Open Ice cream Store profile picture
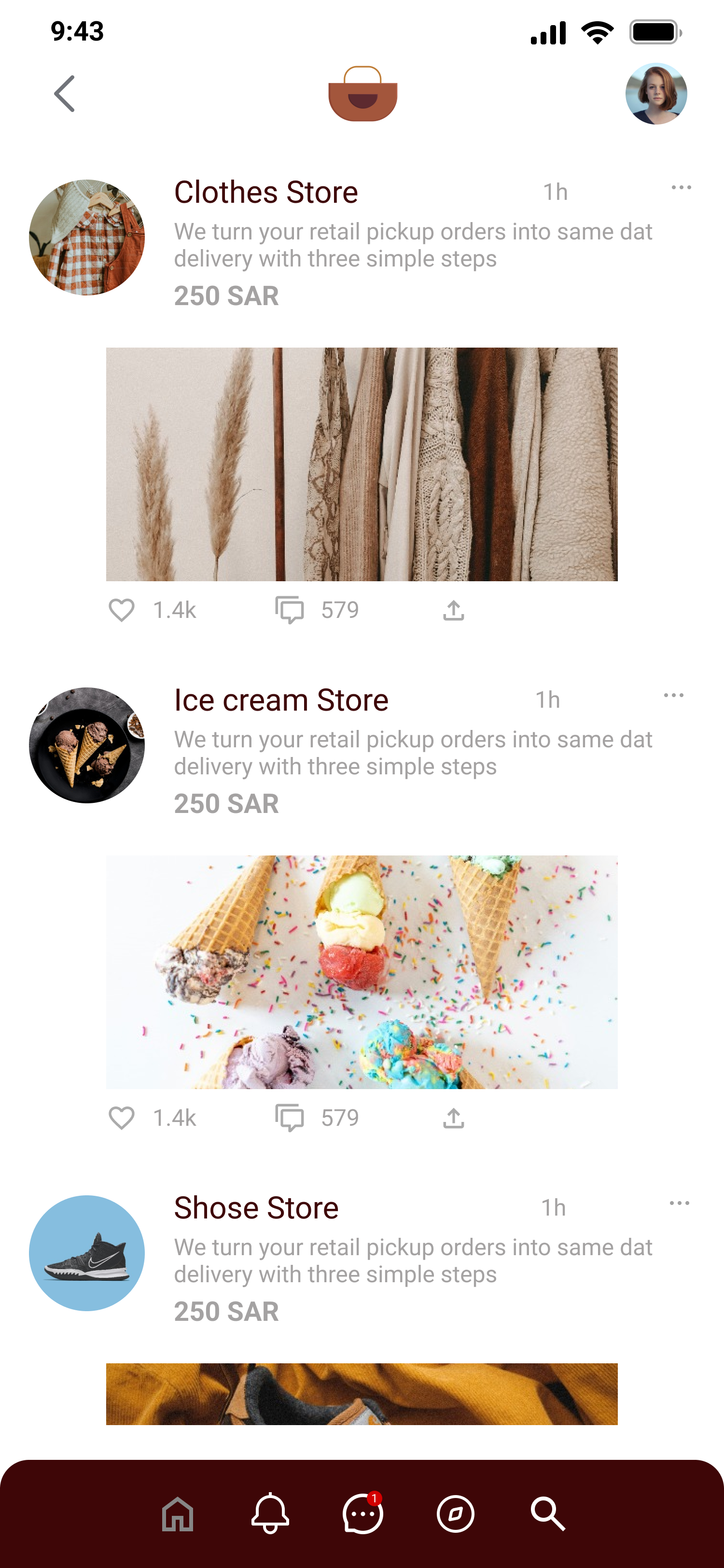Image resolution: width=724 pixels, height=1568 pixels. 86,745
